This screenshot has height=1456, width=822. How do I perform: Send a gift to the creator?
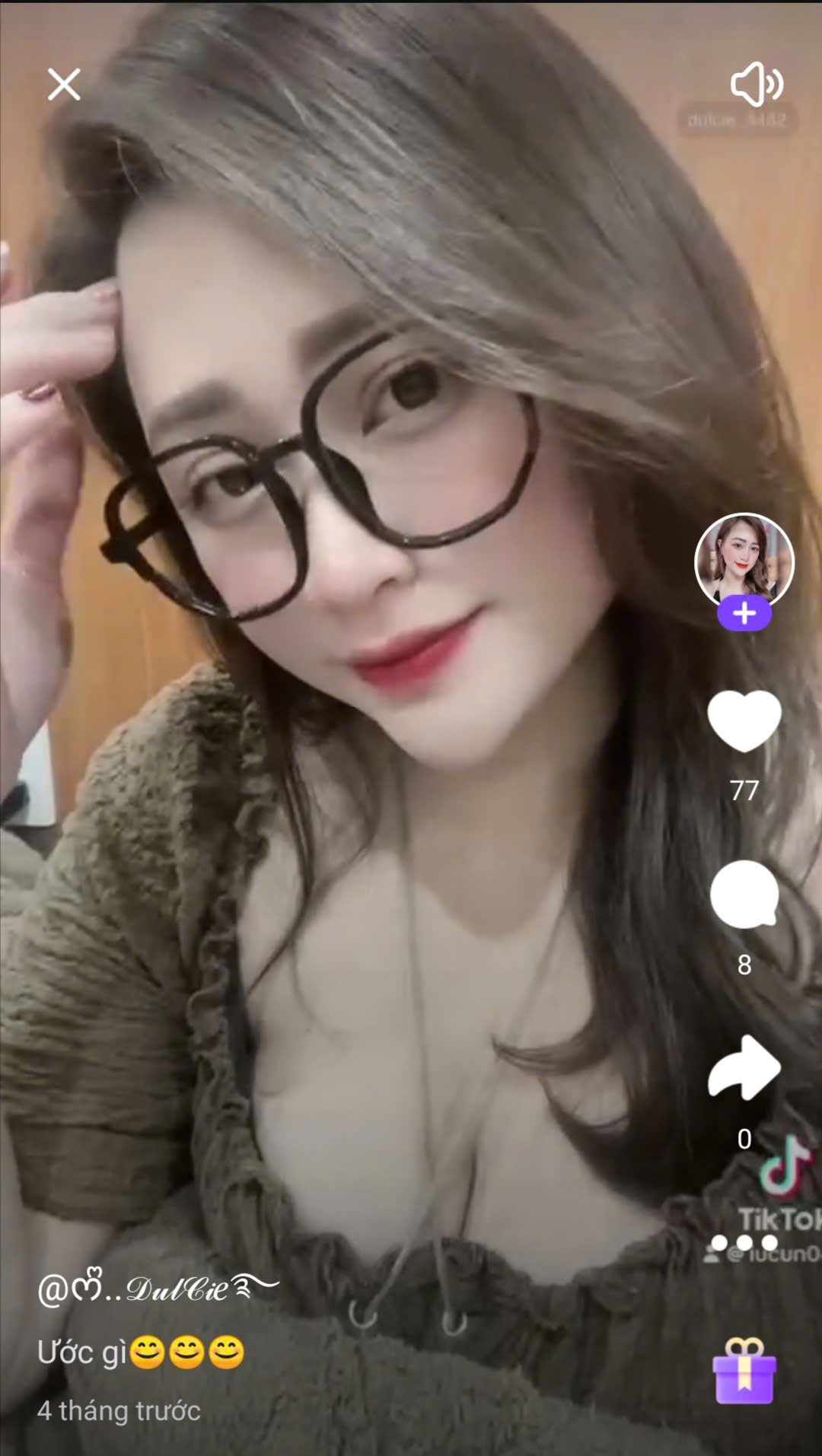tap(744, 1371)
